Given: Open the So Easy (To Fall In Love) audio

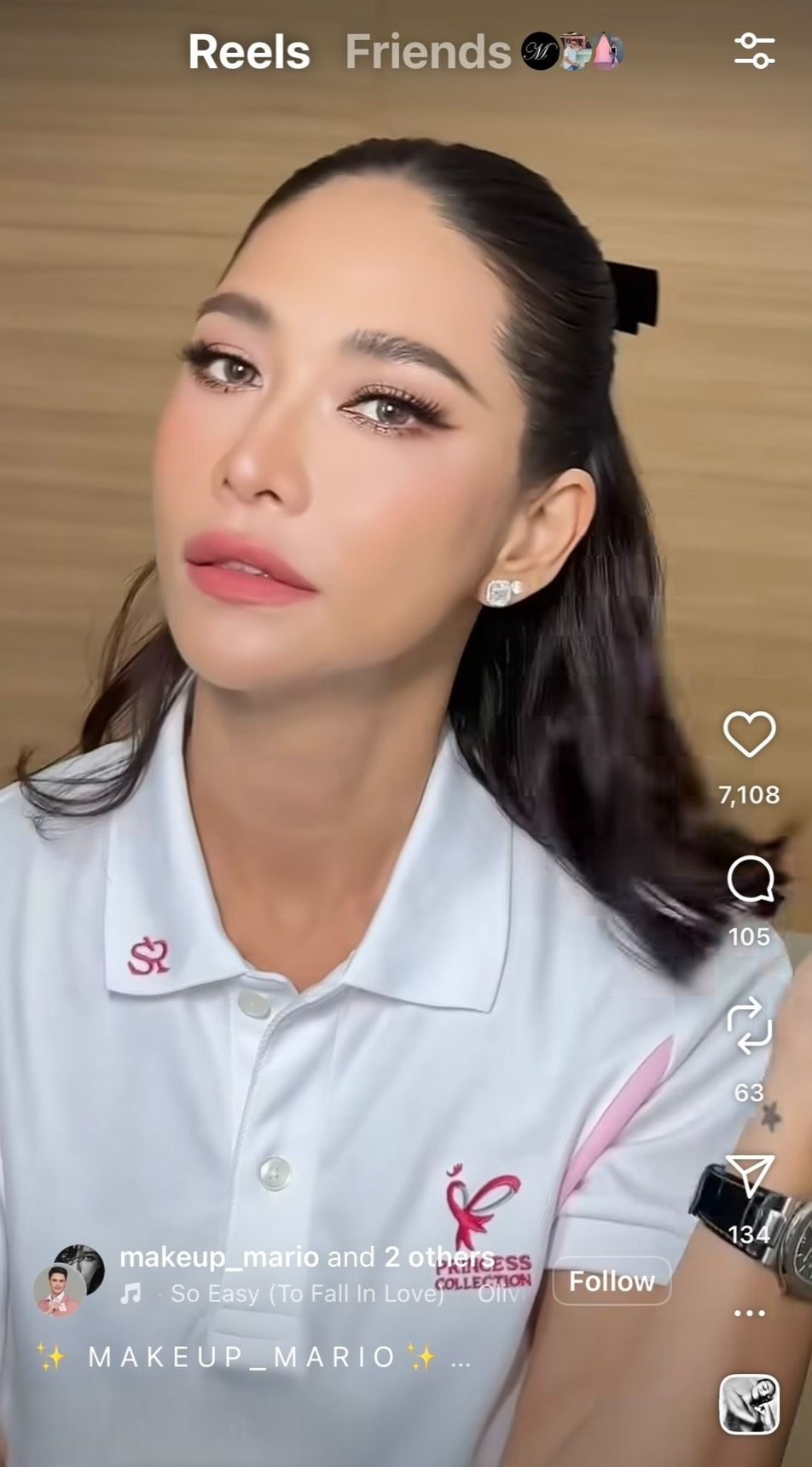Looking at the screenshot, I should [x=307, y=1294].
